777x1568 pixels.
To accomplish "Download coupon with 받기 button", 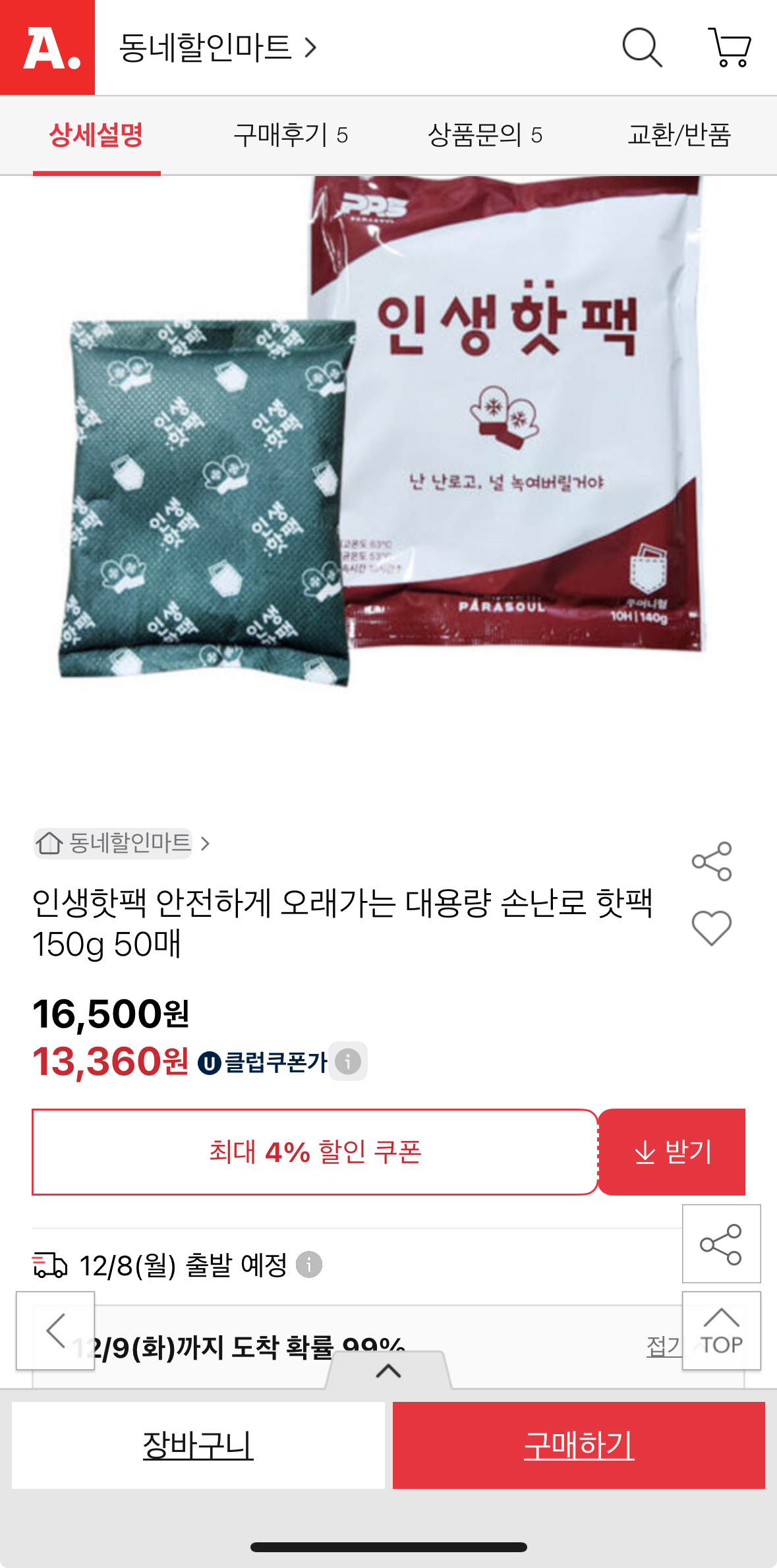I will 672,1151.
